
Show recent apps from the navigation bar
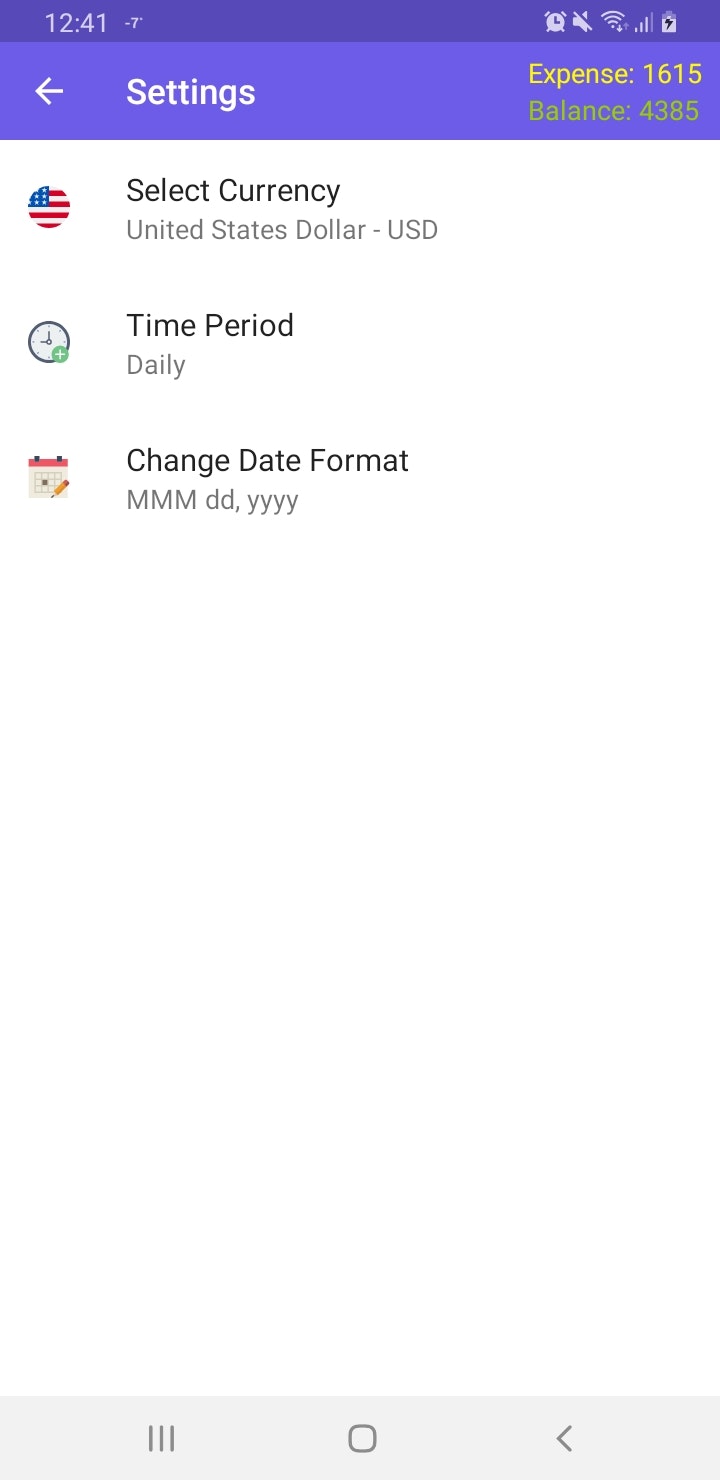click(x=161, y=1438)
